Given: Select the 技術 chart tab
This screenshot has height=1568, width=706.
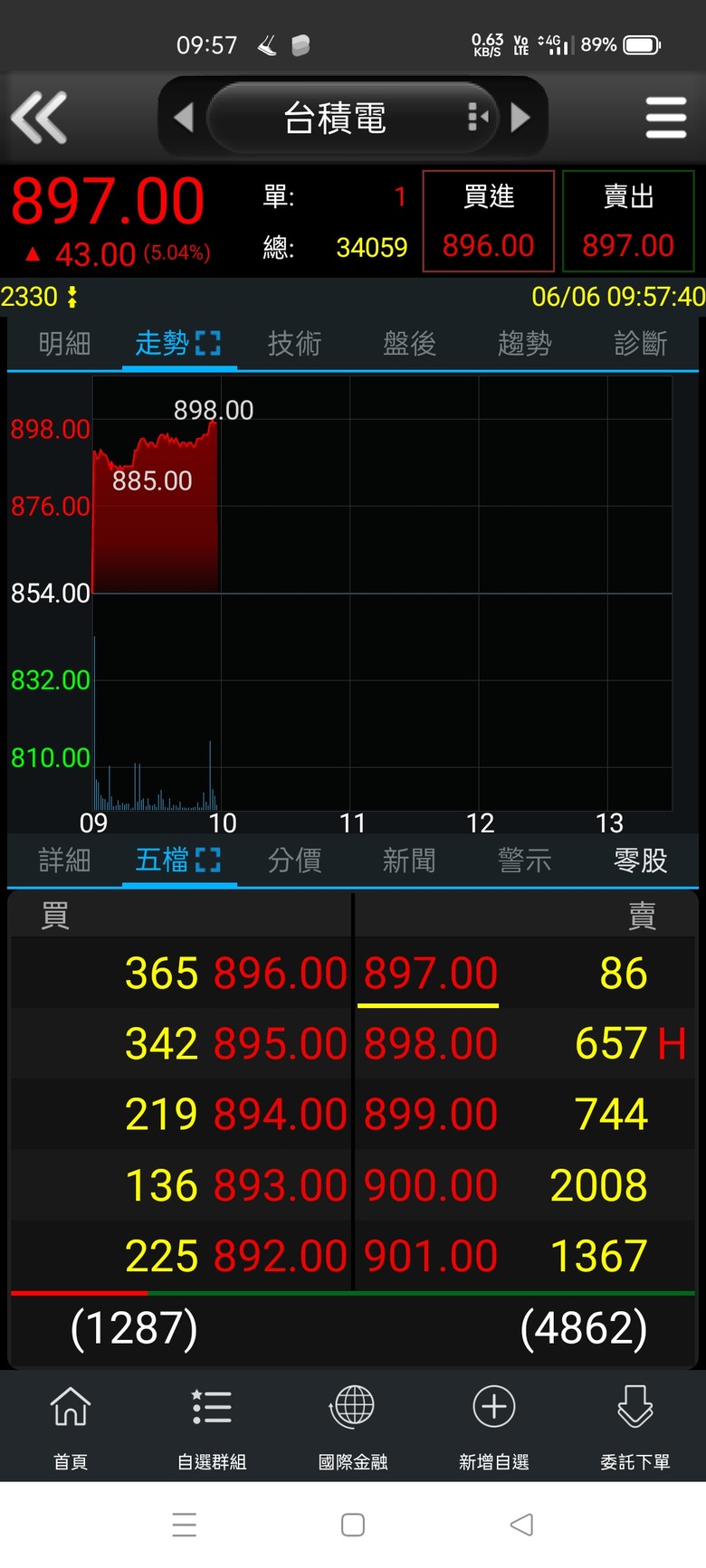Looking at the screenshot, I should tap(294, 344).
